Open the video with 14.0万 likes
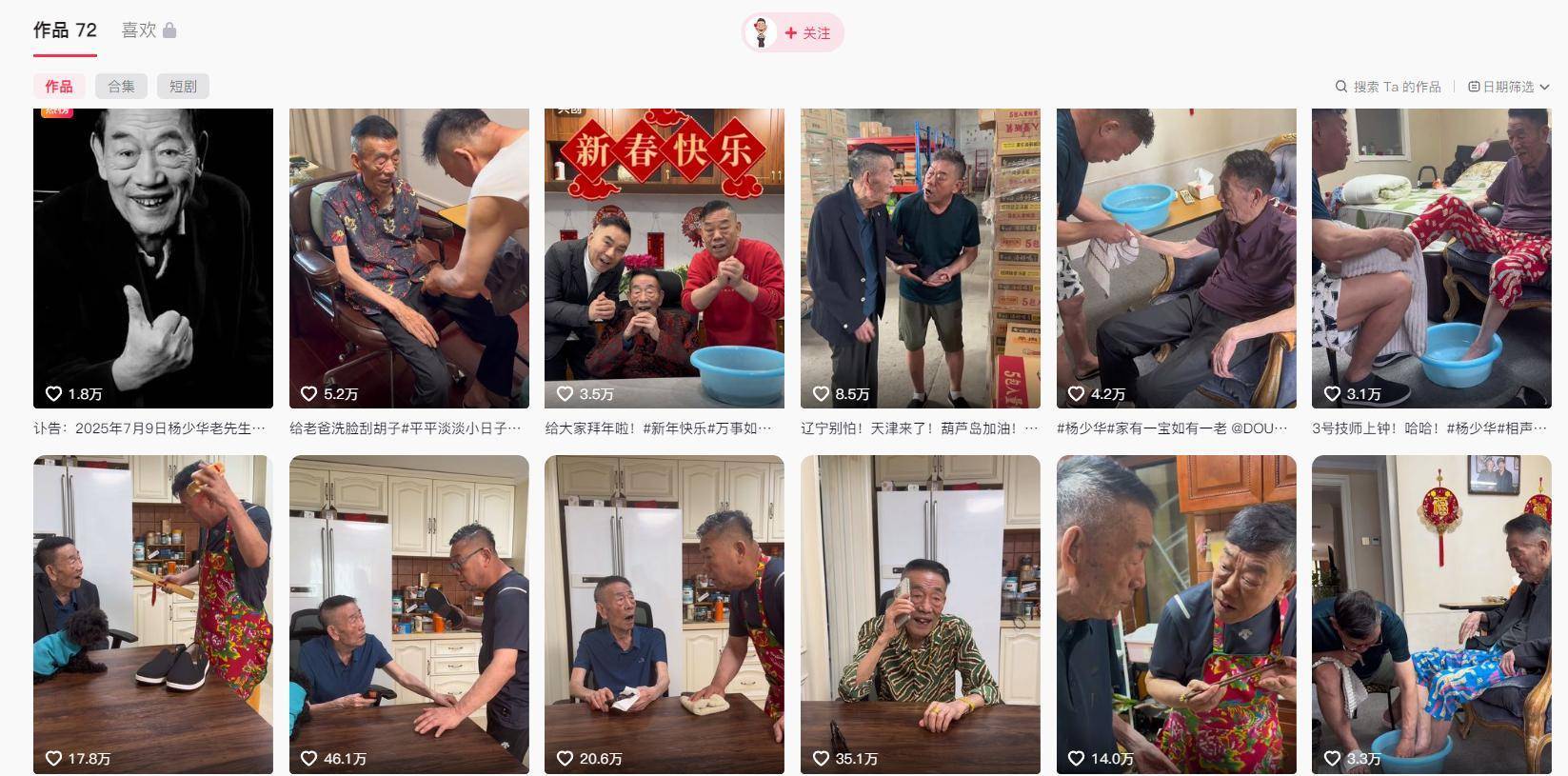 point(1176,614)
